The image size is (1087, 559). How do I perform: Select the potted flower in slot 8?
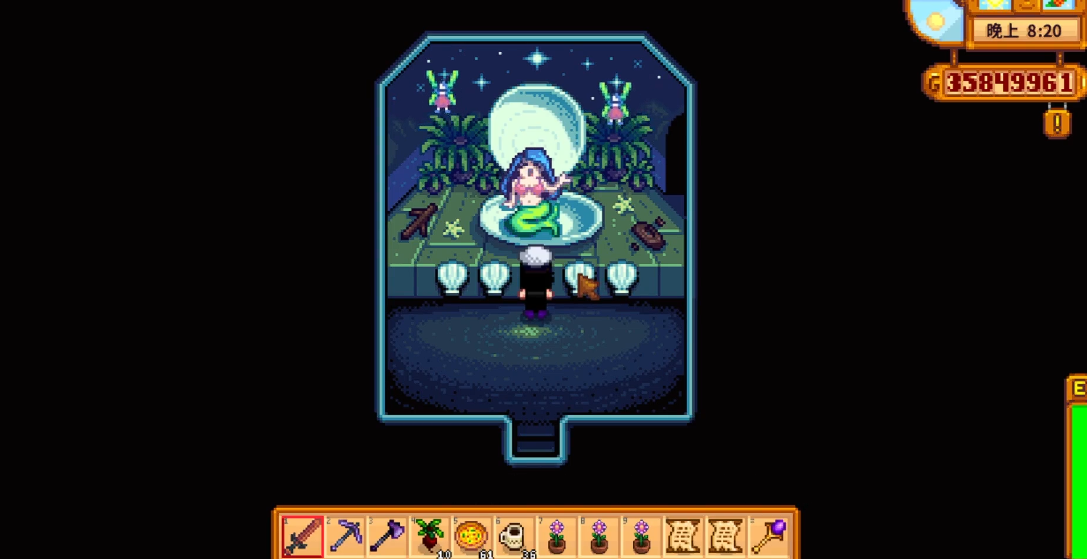pos(598,536)
